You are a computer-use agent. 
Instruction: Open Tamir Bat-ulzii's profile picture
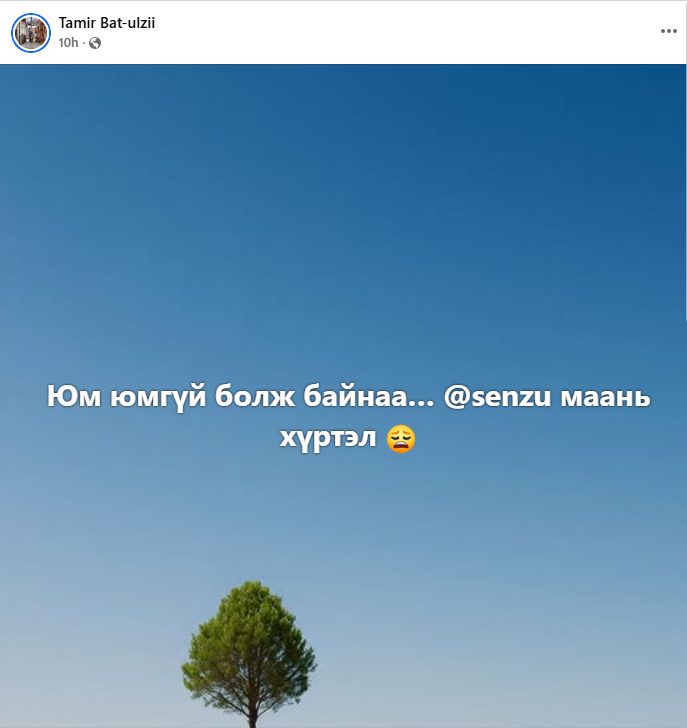point(31,33)
